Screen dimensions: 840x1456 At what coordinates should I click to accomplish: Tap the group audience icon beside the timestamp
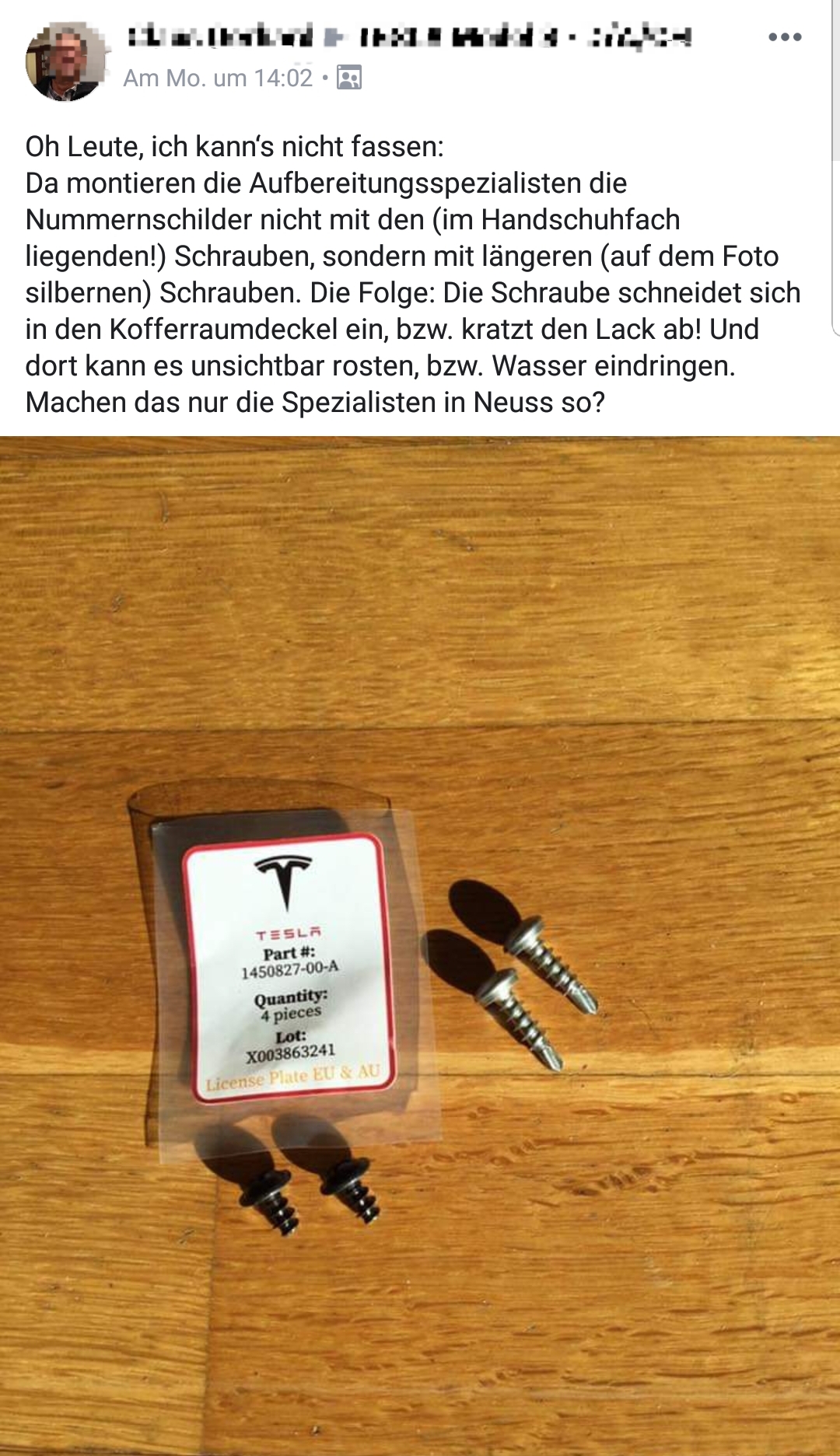pyautogui.click(x=348, y=78)
